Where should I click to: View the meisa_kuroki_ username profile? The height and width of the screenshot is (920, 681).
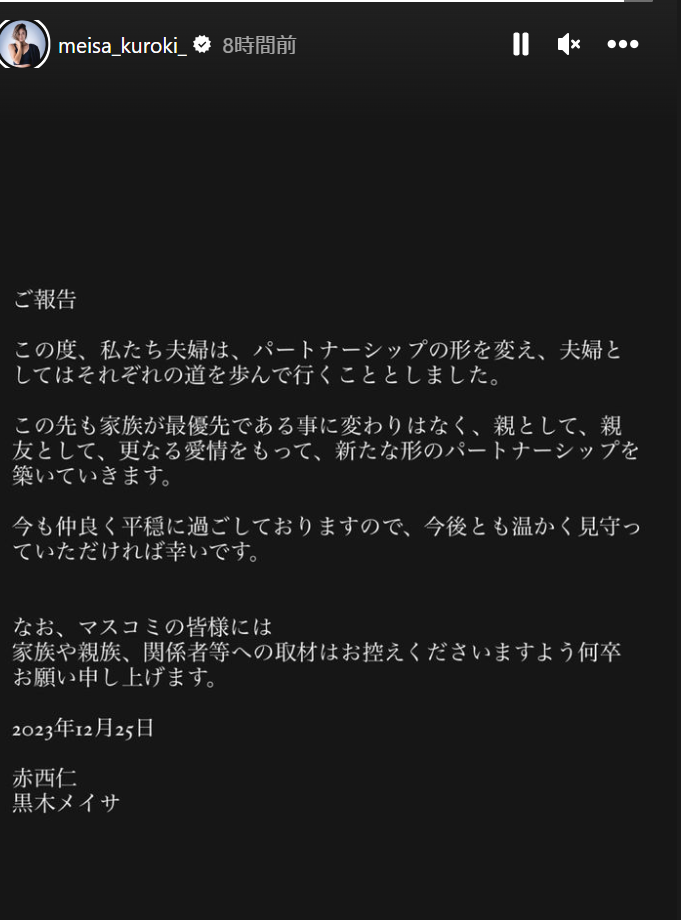click(x=122, y=45)
